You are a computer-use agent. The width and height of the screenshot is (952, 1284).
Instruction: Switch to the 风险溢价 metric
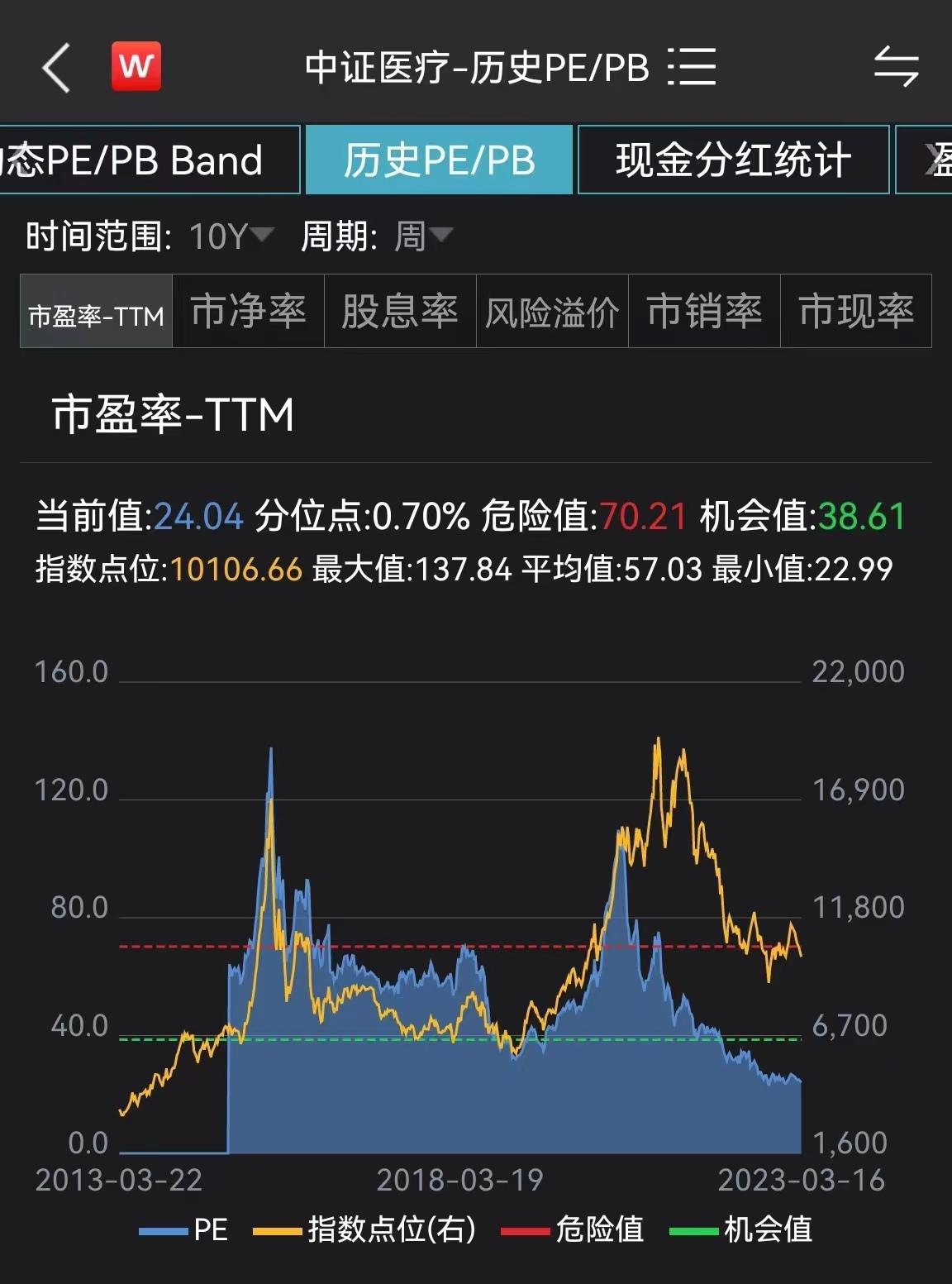pos(552,313)
